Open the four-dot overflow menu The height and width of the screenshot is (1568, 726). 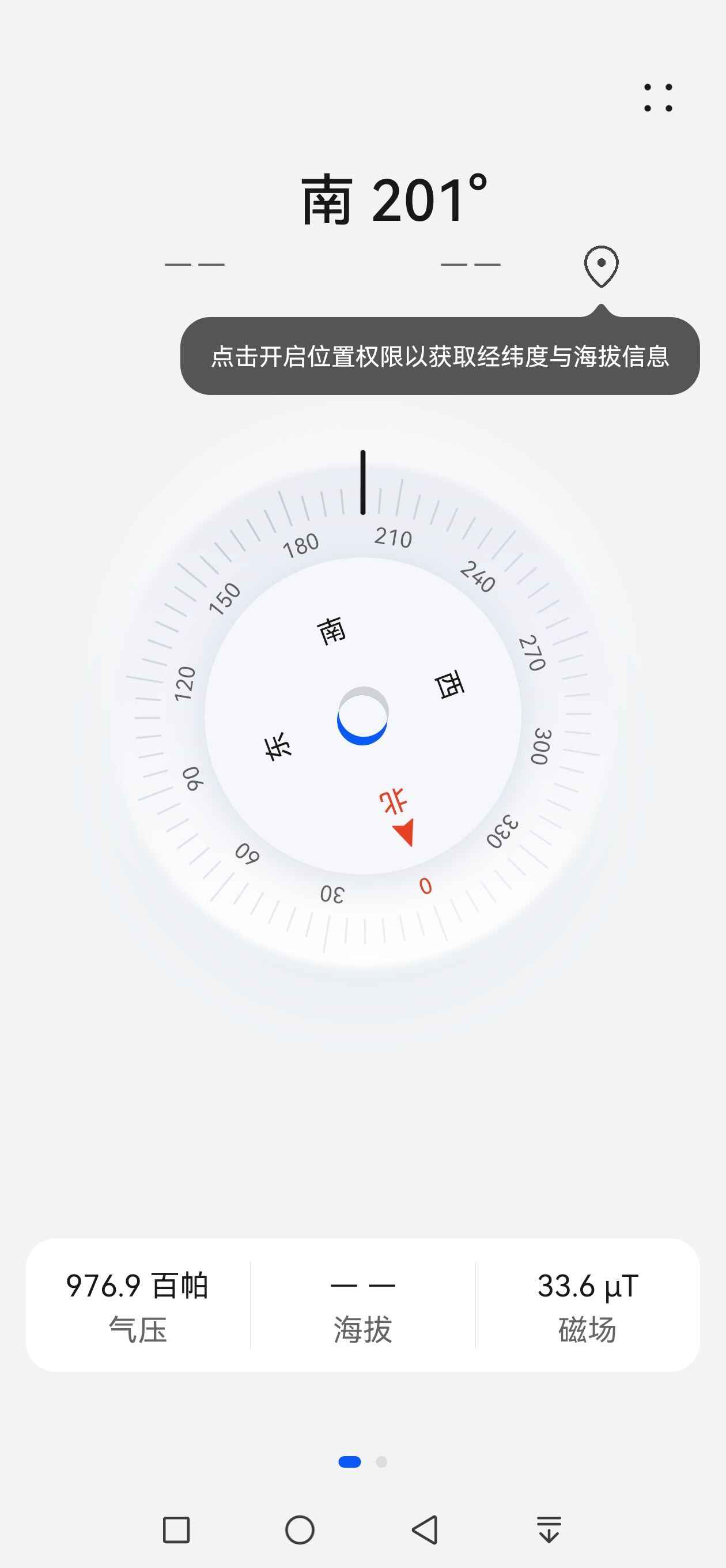[658, 97]
